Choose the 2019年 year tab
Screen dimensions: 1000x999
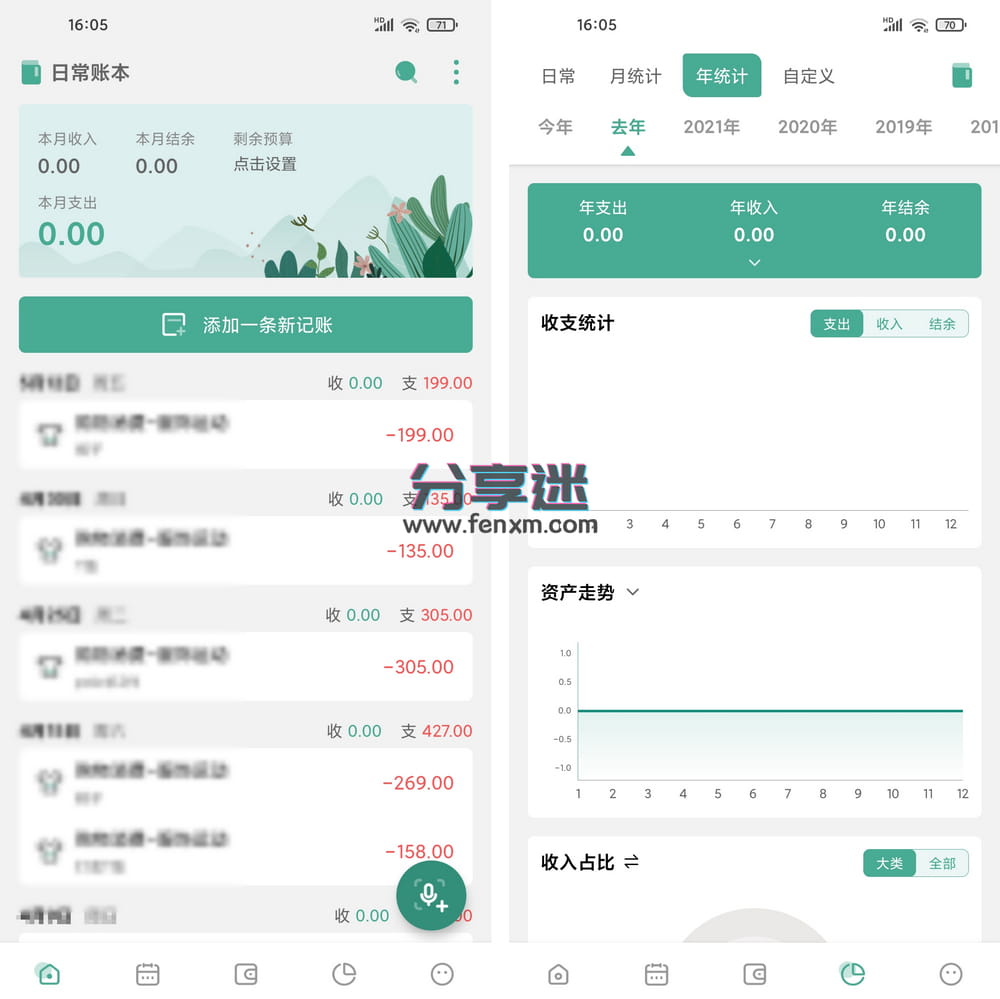pyautogui.click(x=903, y=127)
